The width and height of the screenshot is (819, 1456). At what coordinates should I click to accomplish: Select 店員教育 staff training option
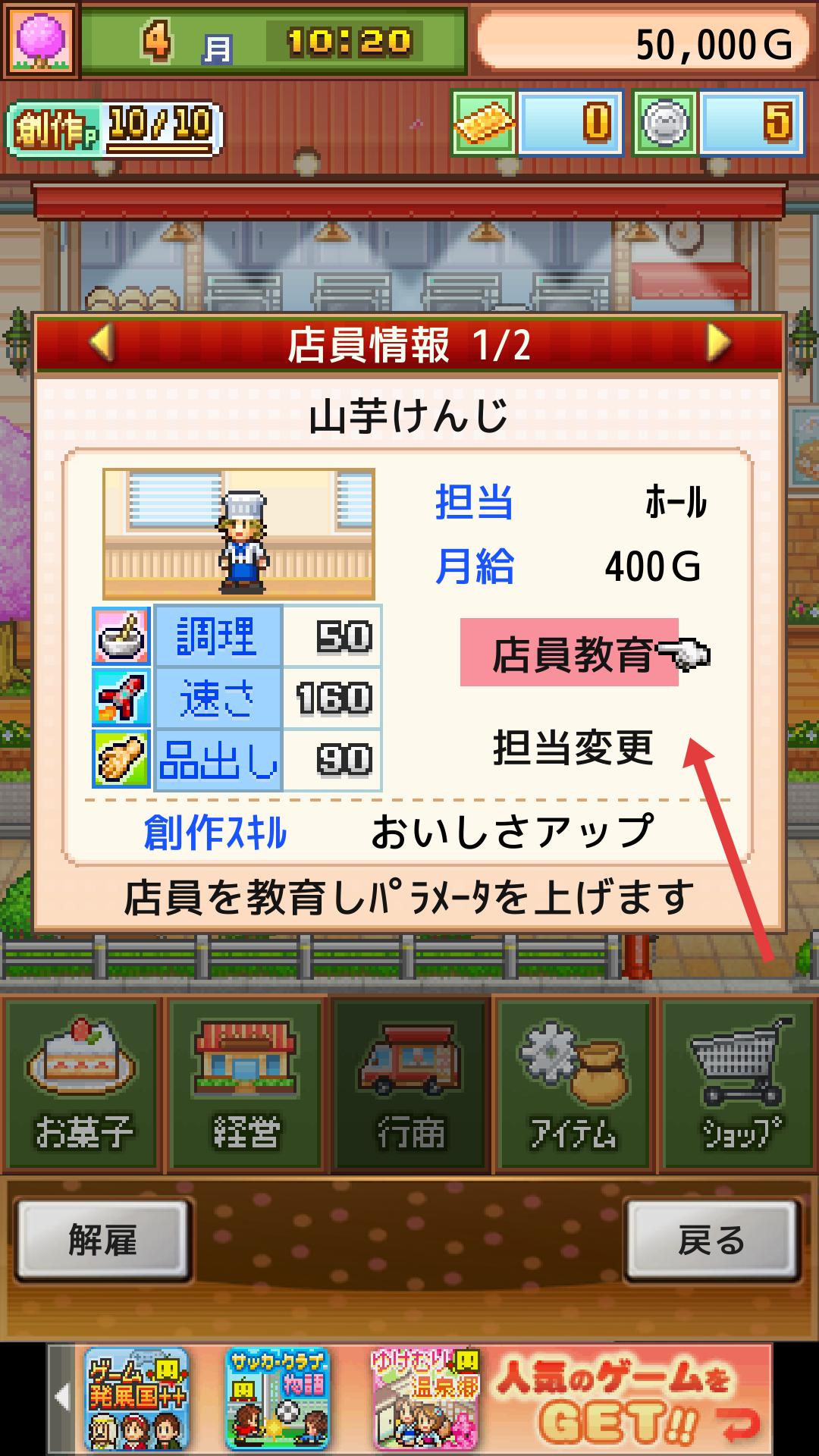pos(570,654)
